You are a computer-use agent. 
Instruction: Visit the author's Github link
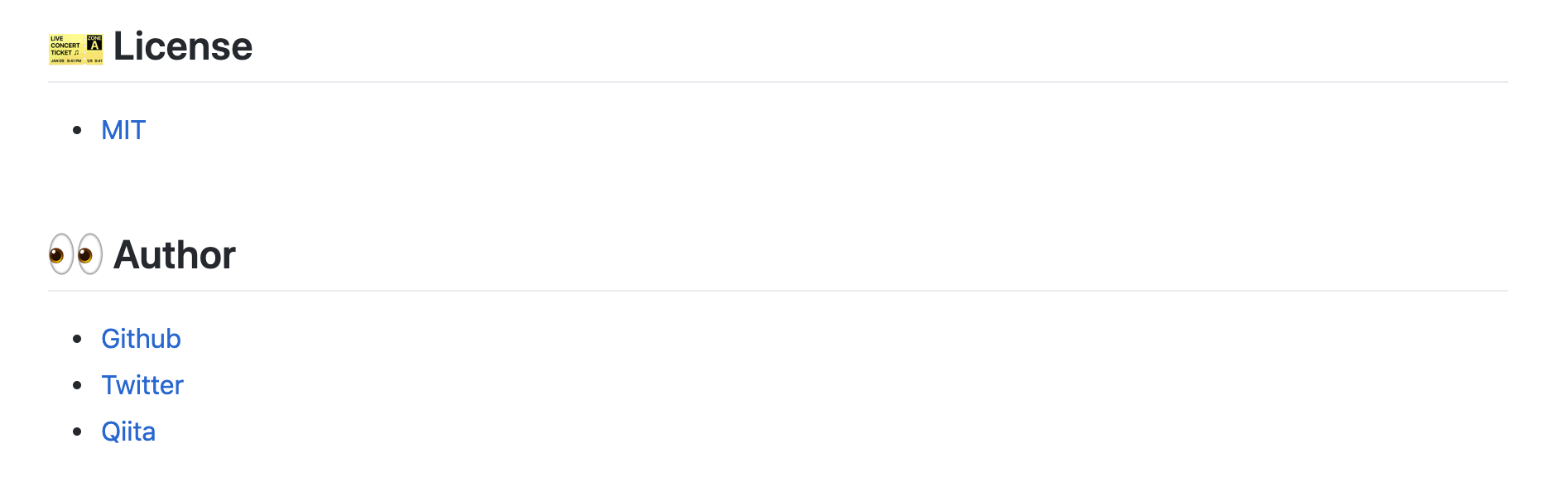tap(141, 339)
